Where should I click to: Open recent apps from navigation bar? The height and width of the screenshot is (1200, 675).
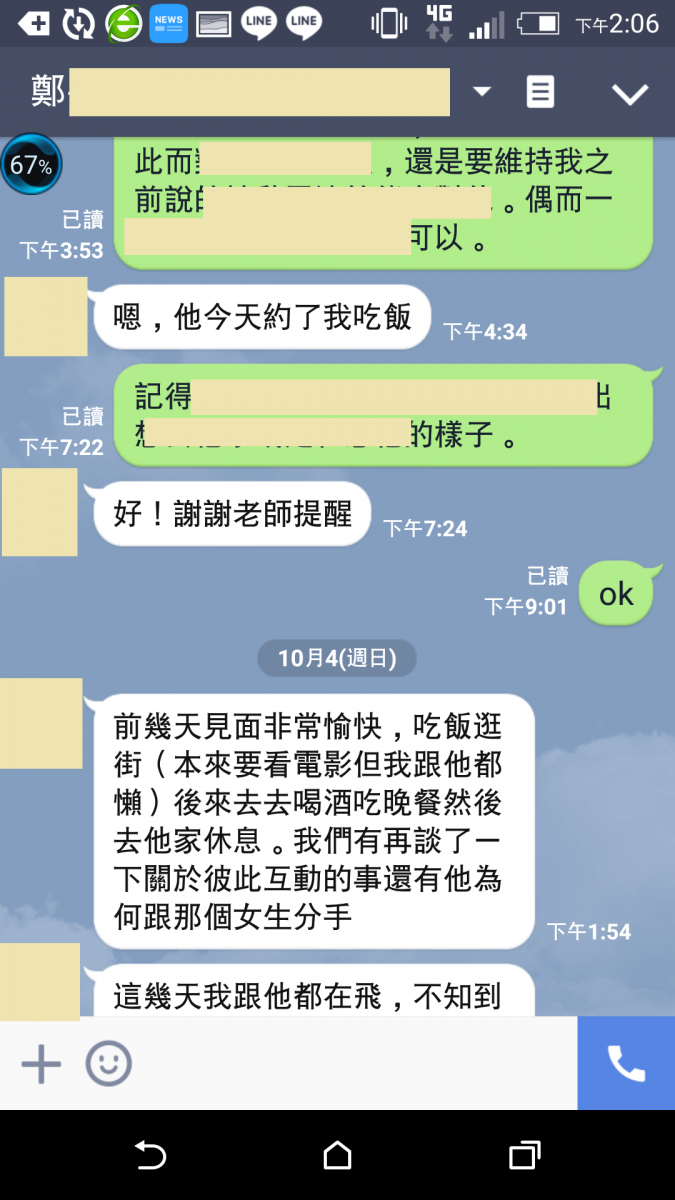524,1155
